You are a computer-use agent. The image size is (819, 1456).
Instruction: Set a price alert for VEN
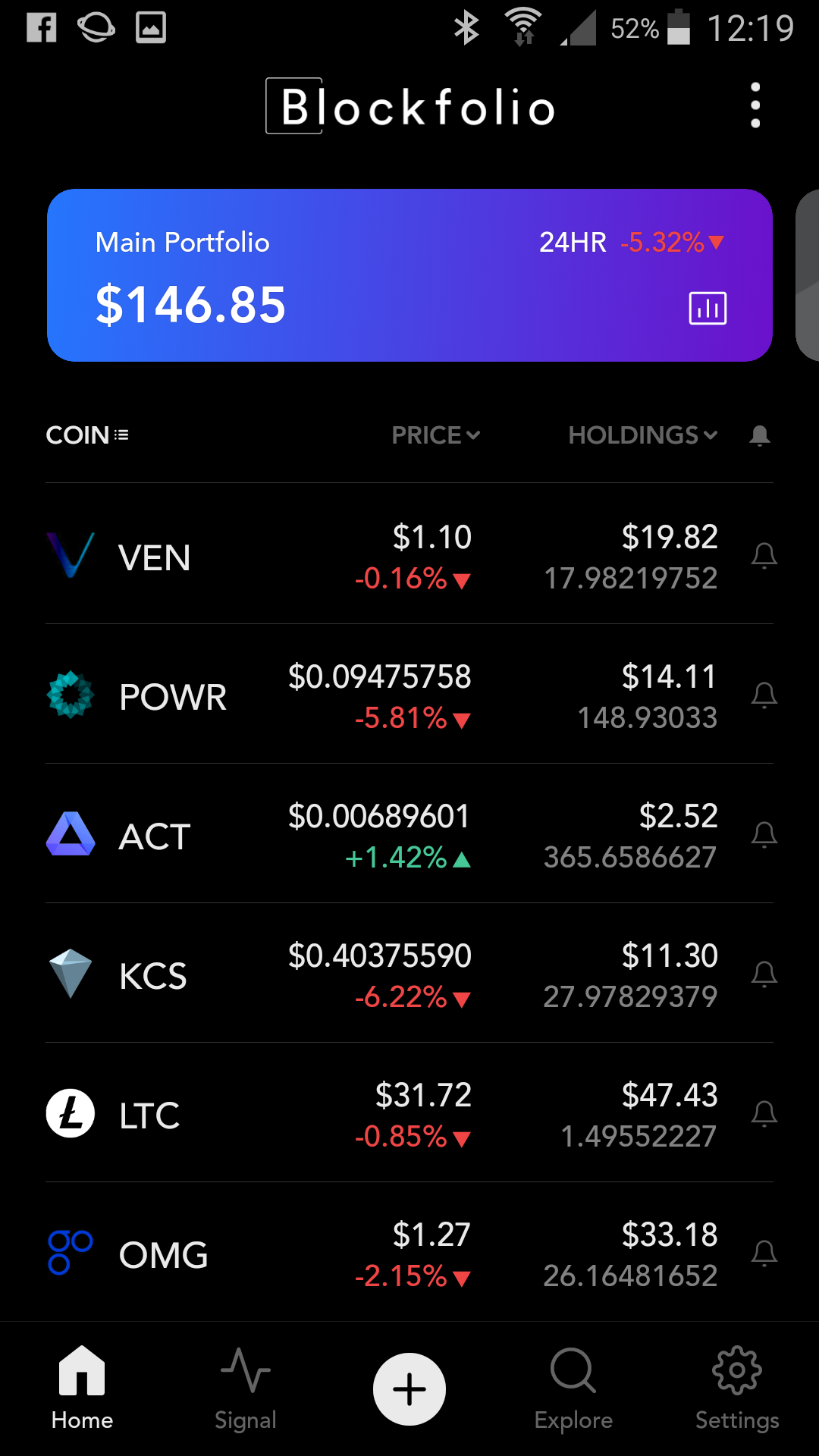click(x=764, y=556)
